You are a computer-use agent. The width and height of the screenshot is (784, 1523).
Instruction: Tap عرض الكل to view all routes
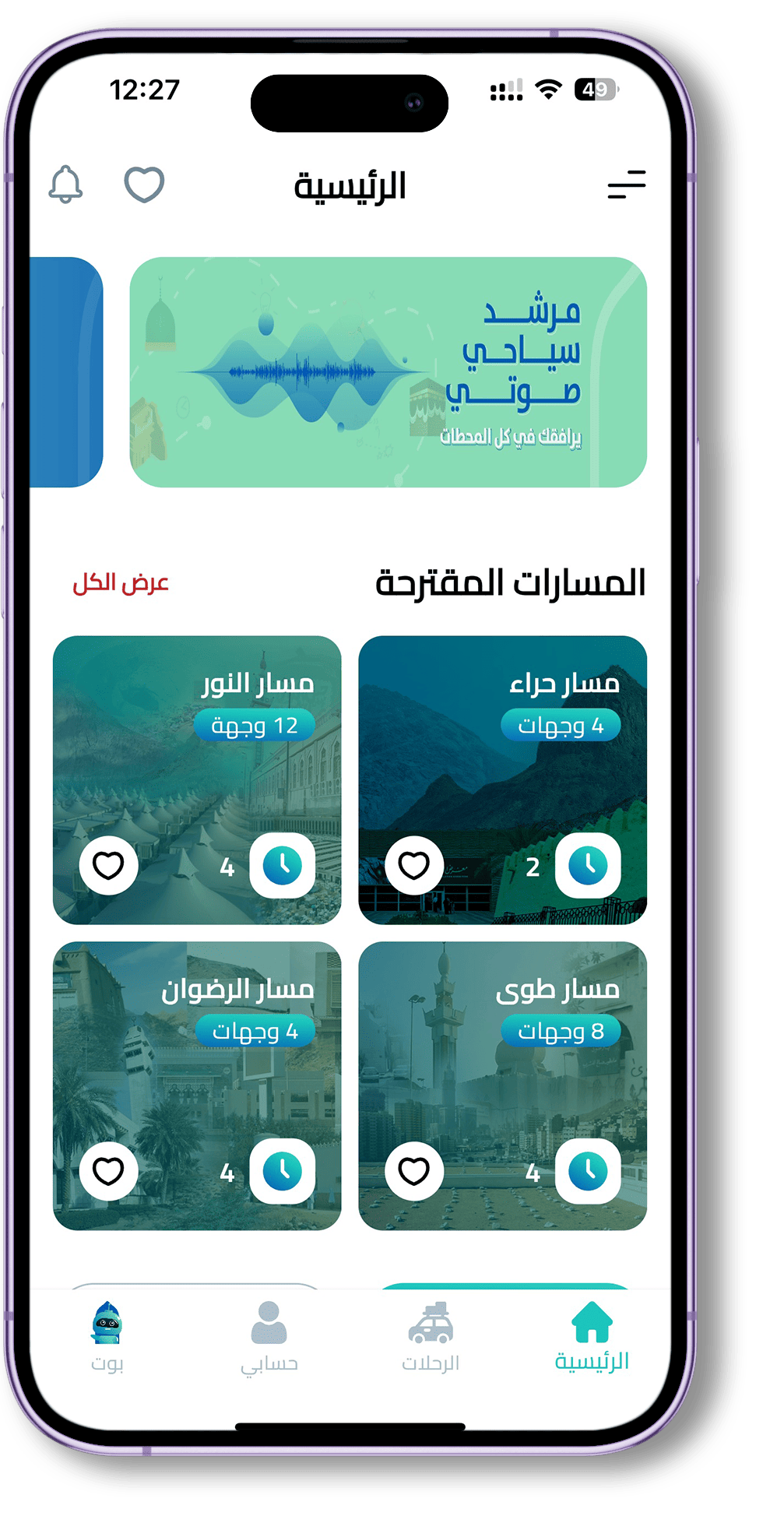(x=121, y=583)
